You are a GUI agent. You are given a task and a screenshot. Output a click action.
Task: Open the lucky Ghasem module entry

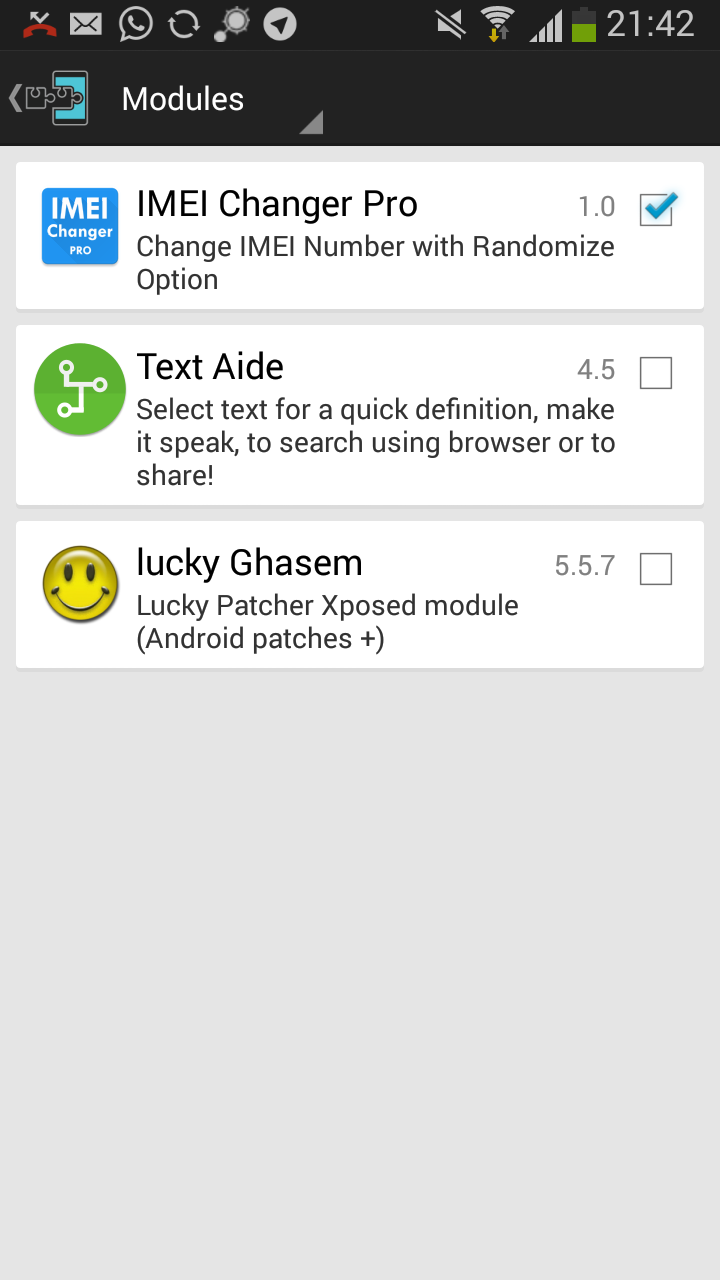[x=360, y=594]
